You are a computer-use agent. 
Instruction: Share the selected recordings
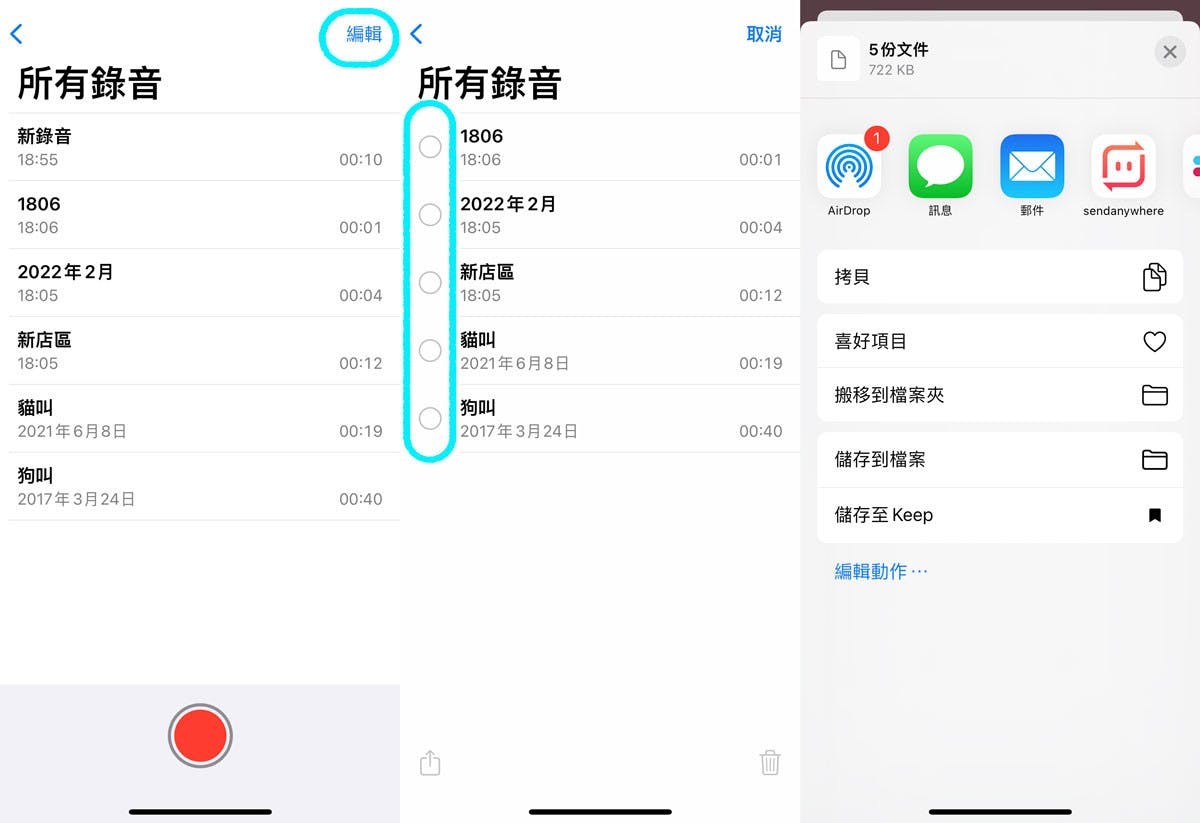[x=430, y=763]
